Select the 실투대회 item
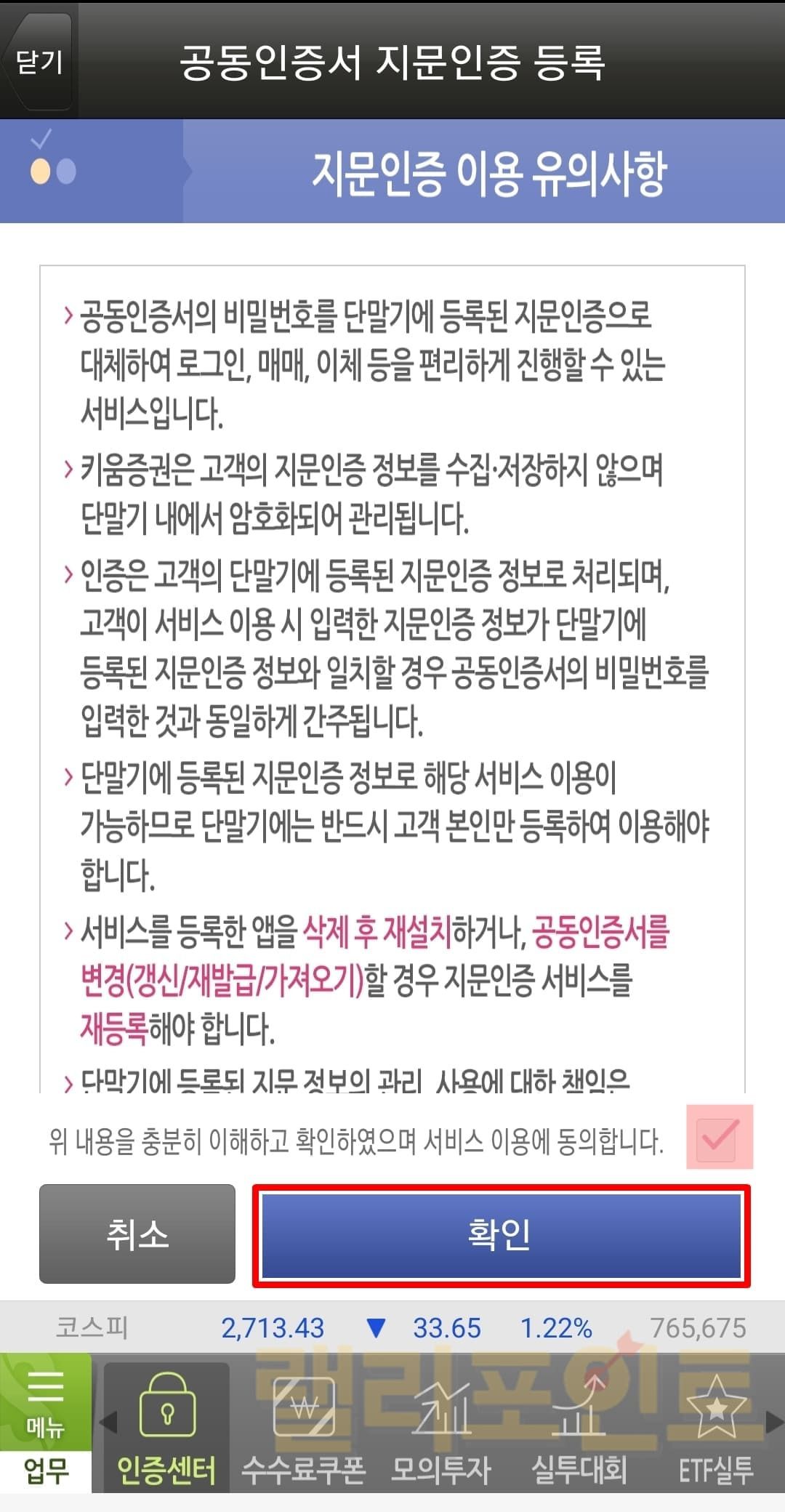The height and width of the screenshot is (1512, 785). (579, 1423)
